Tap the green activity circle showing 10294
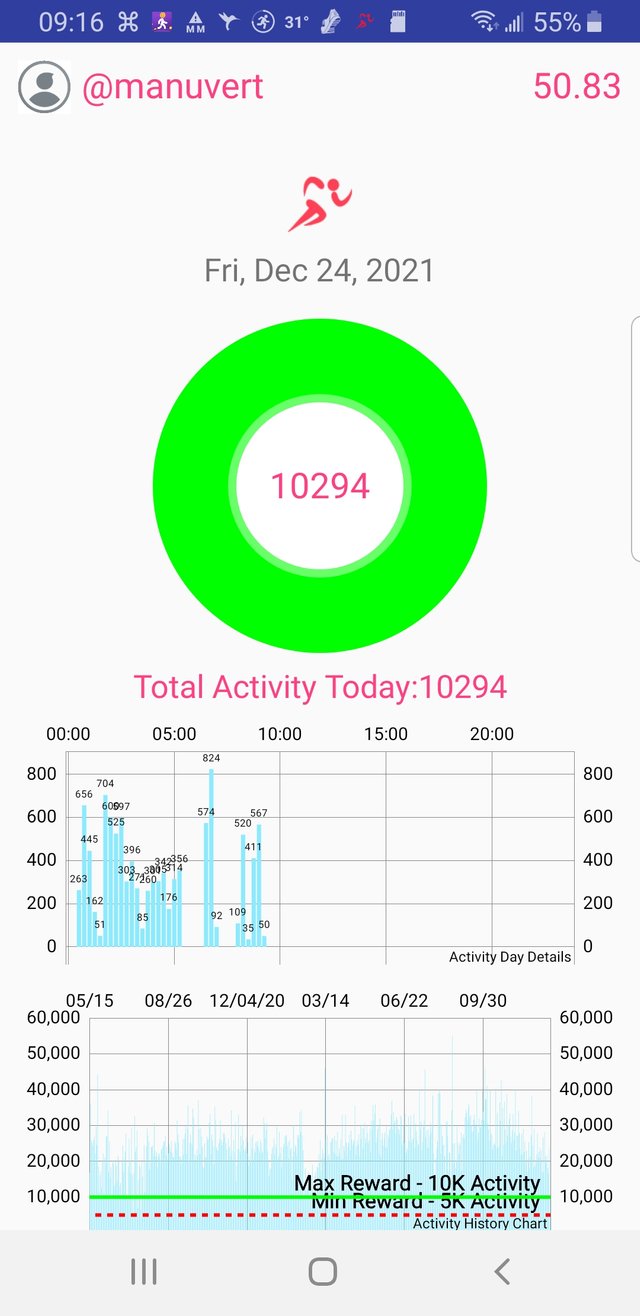Image resolution: width=640 pixels, height=1316 pixels. pyautogui.click(x=320, y=486)
